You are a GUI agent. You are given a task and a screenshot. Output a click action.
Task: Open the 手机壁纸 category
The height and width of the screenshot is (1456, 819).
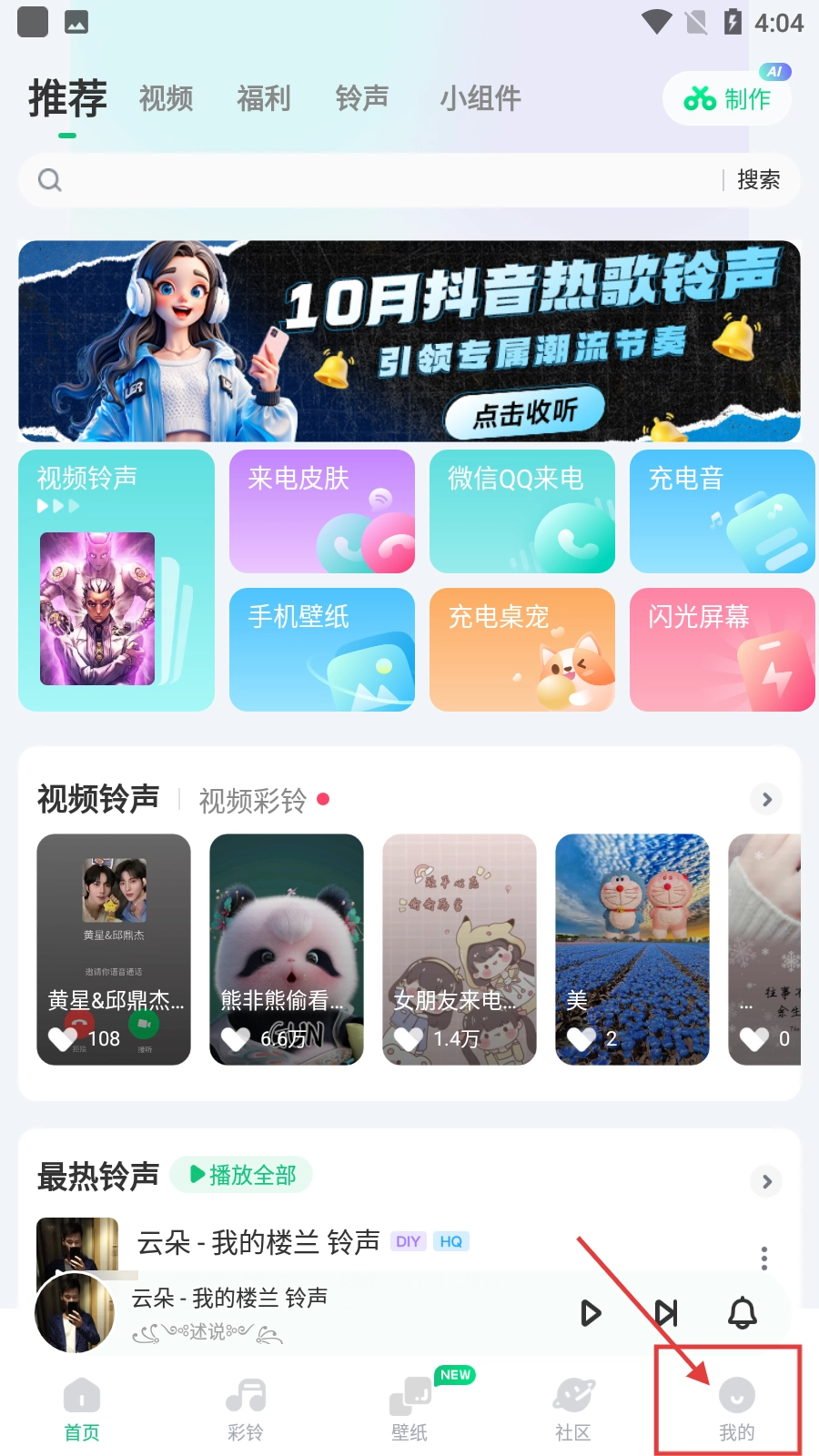(x=322, y=650)
